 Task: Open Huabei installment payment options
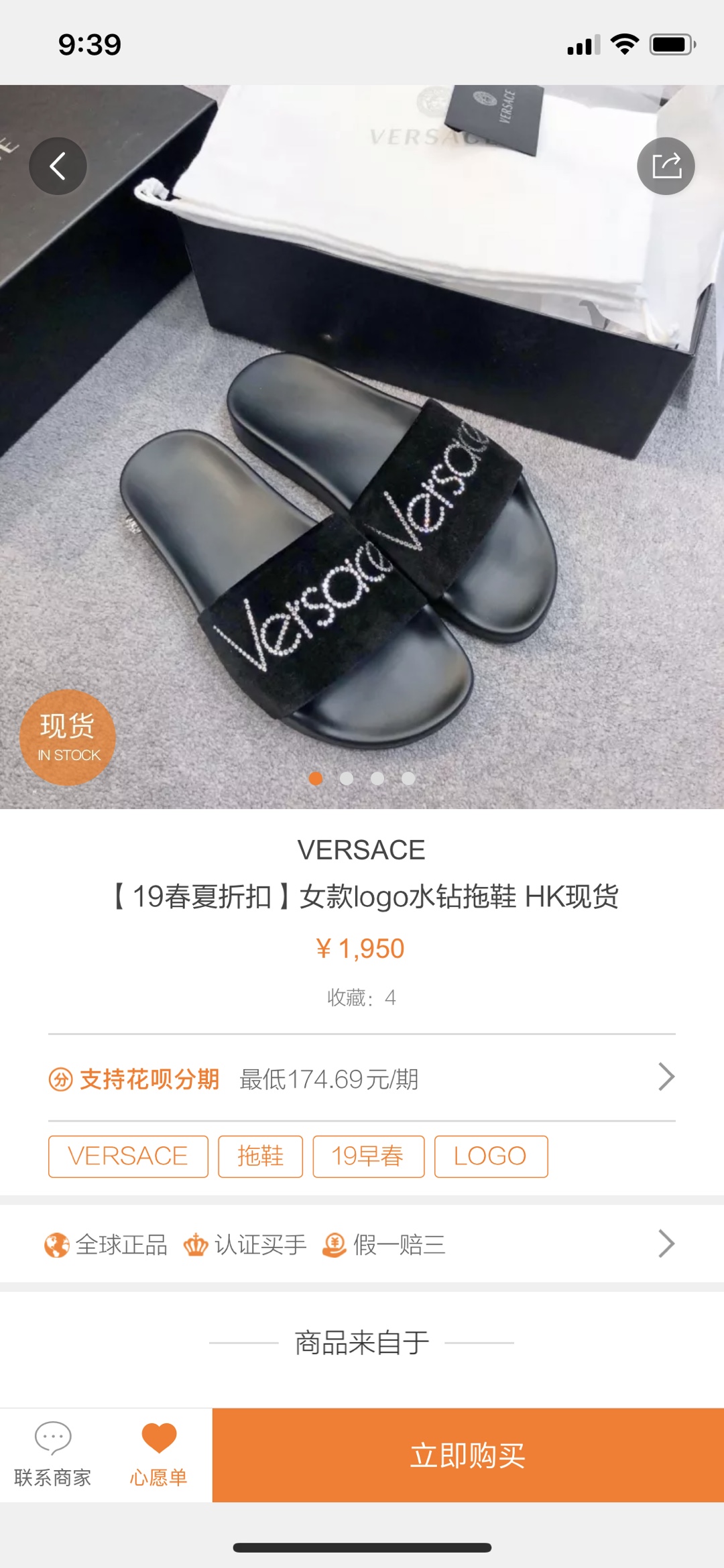362,1078
